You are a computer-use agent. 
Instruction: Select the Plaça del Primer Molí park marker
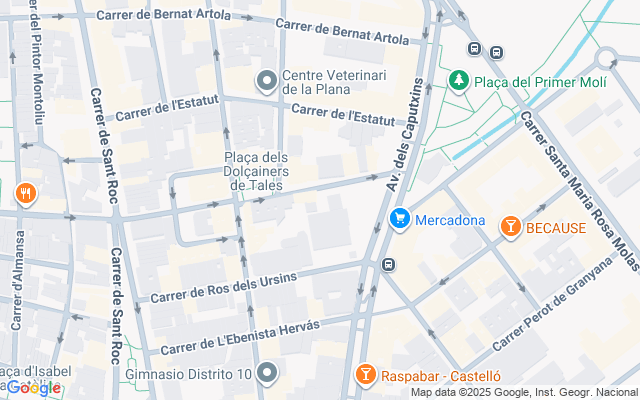coord(459,81)
